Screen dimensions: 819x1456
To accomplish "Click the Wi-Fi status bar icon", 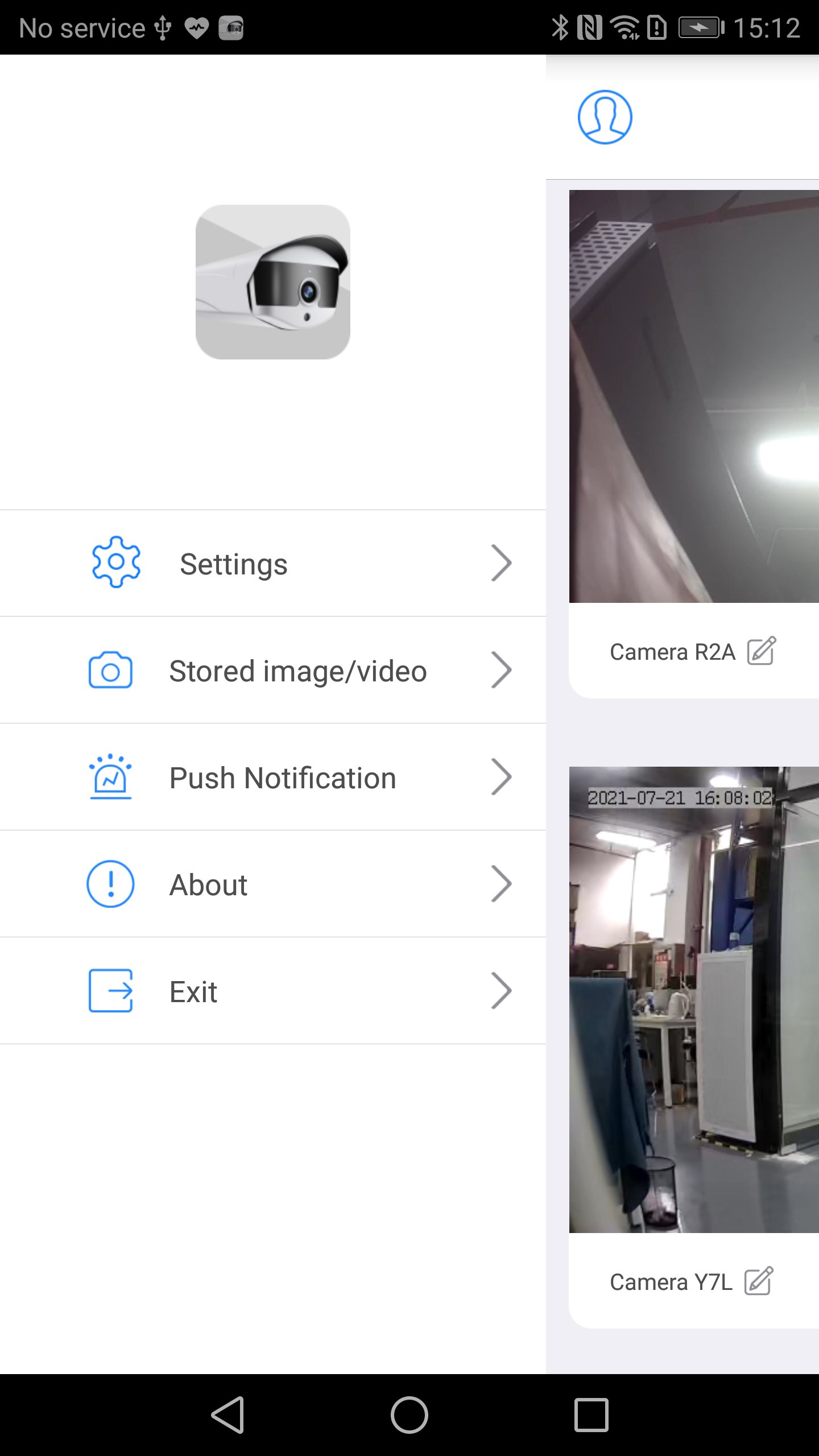I will [x=624, y=27].
